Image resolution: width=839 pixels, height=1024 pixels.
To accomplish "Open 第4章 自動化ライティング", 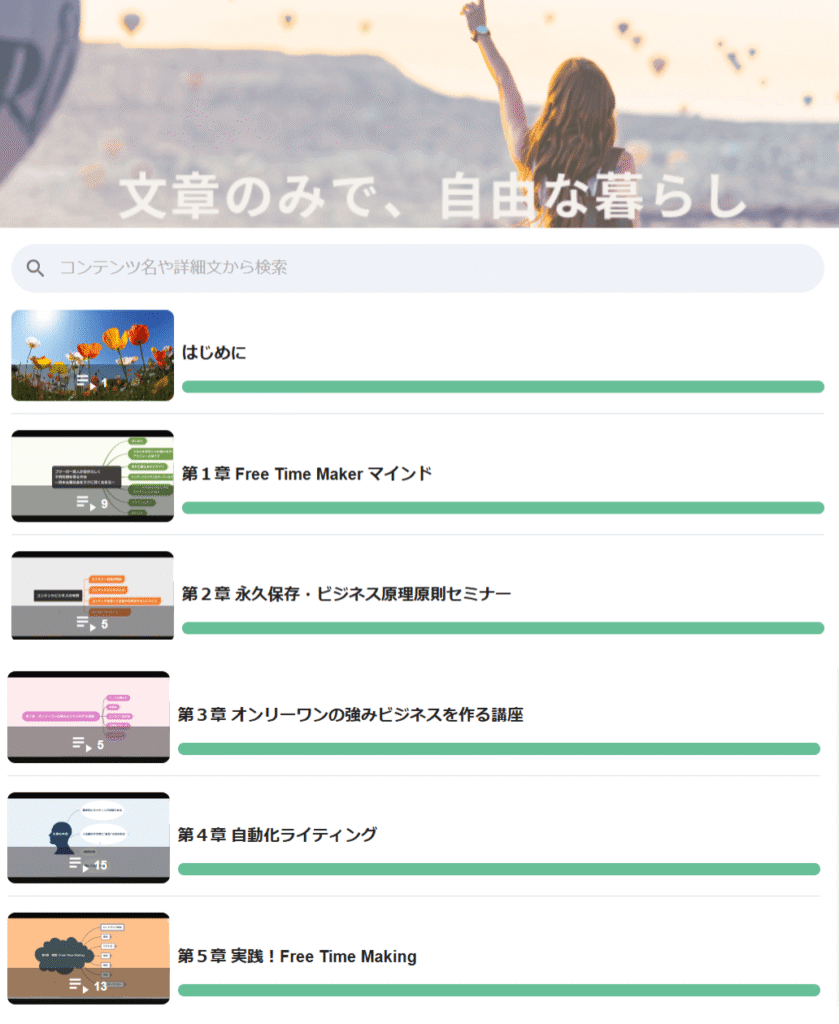I will point(277,835).
